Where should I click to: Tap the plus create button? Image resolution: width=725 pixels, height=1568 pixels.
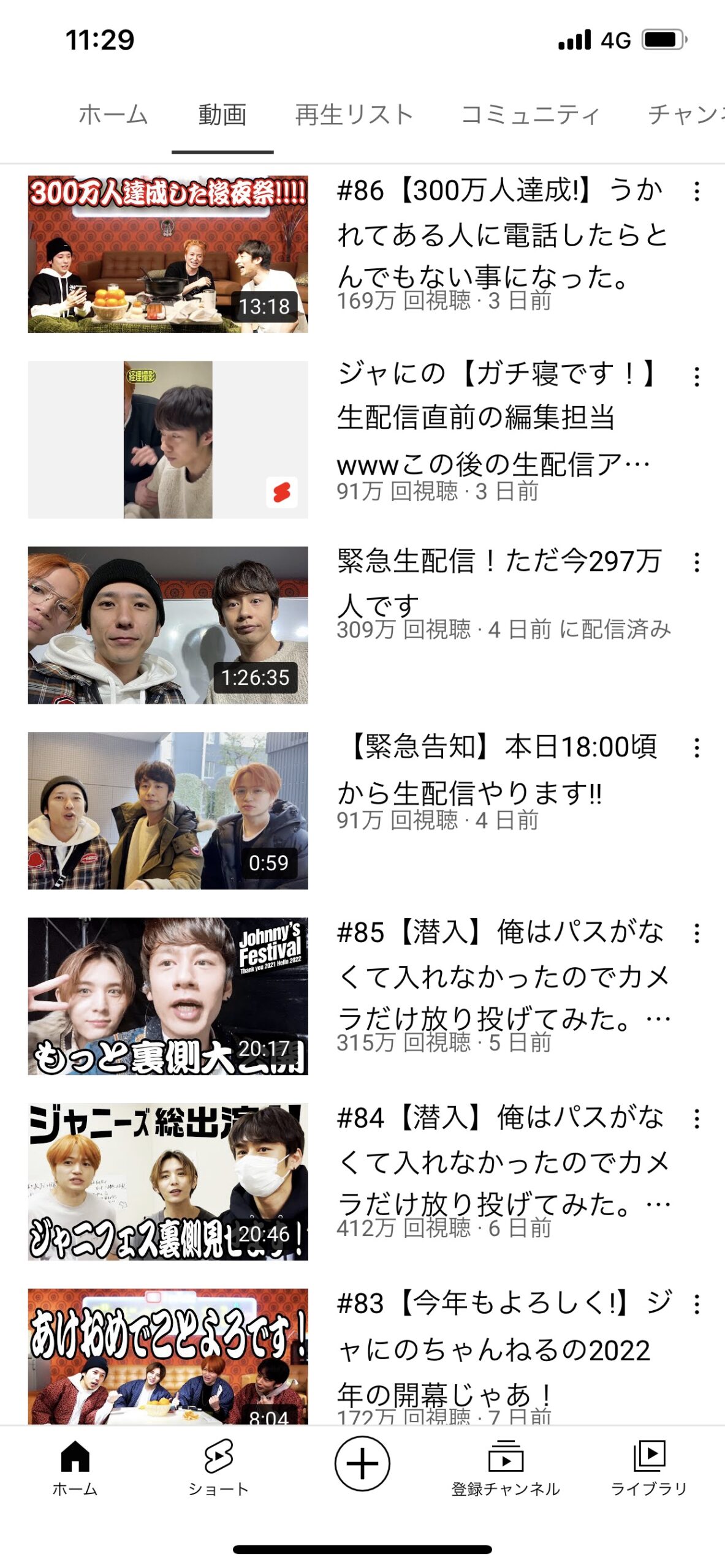pos(362,1463)
